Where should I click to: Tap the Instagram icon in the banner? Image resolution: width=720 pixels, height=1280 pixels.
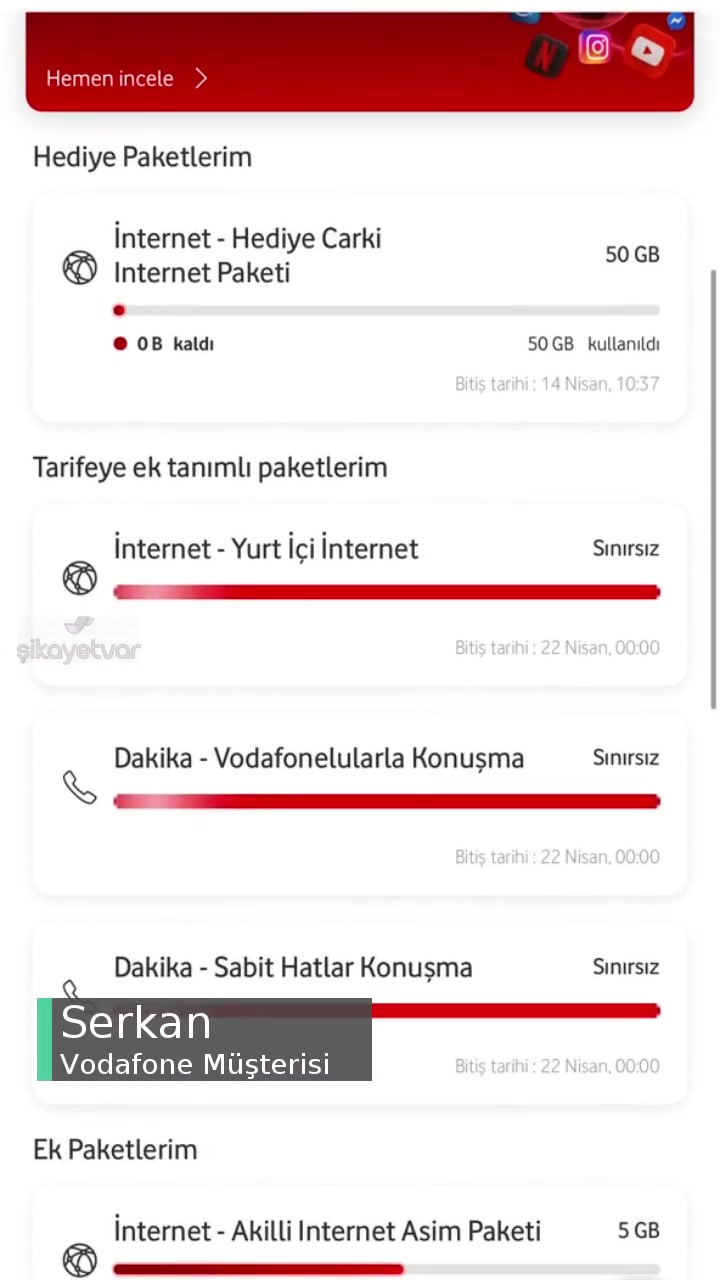click(596, 47)
